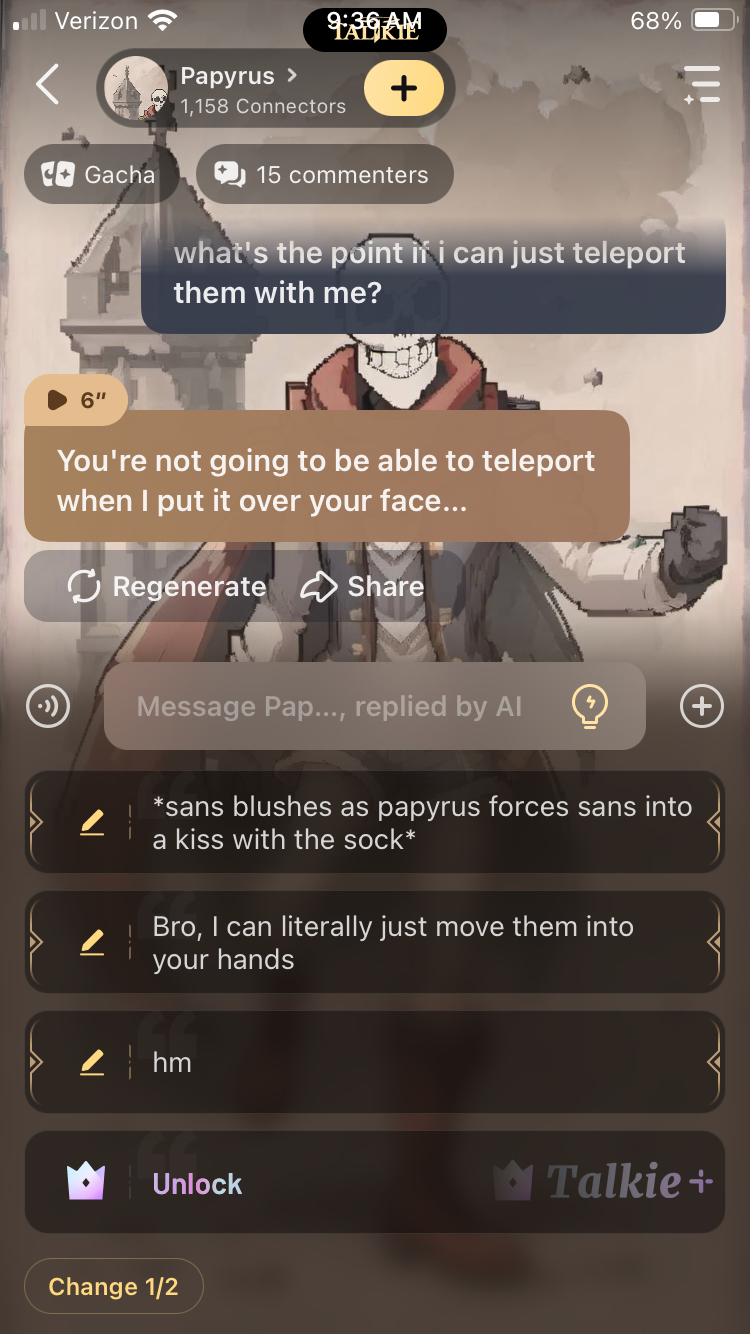Go back using the top-left arrow

(47, 85)
